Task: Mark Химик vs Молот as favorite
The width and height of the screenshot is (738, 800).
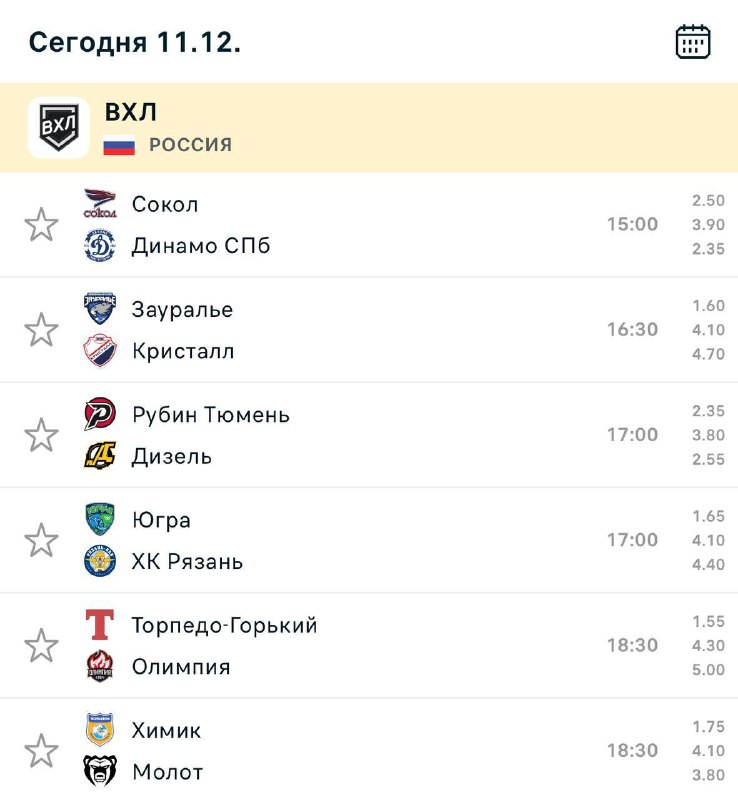Action: click(x=41, y=750)
